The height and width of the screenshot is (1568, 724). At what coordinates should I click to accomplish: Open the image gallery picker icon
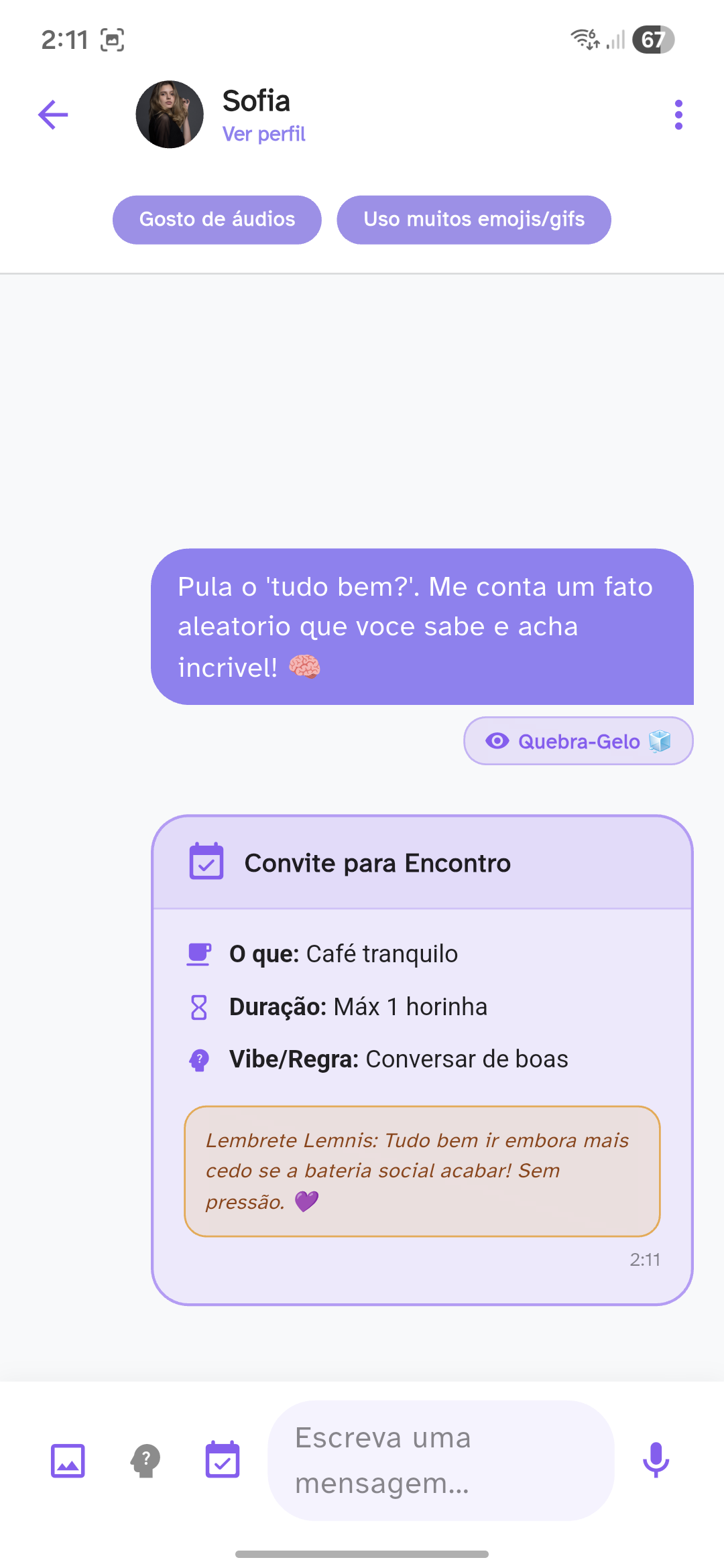[x=68, y=1461]
